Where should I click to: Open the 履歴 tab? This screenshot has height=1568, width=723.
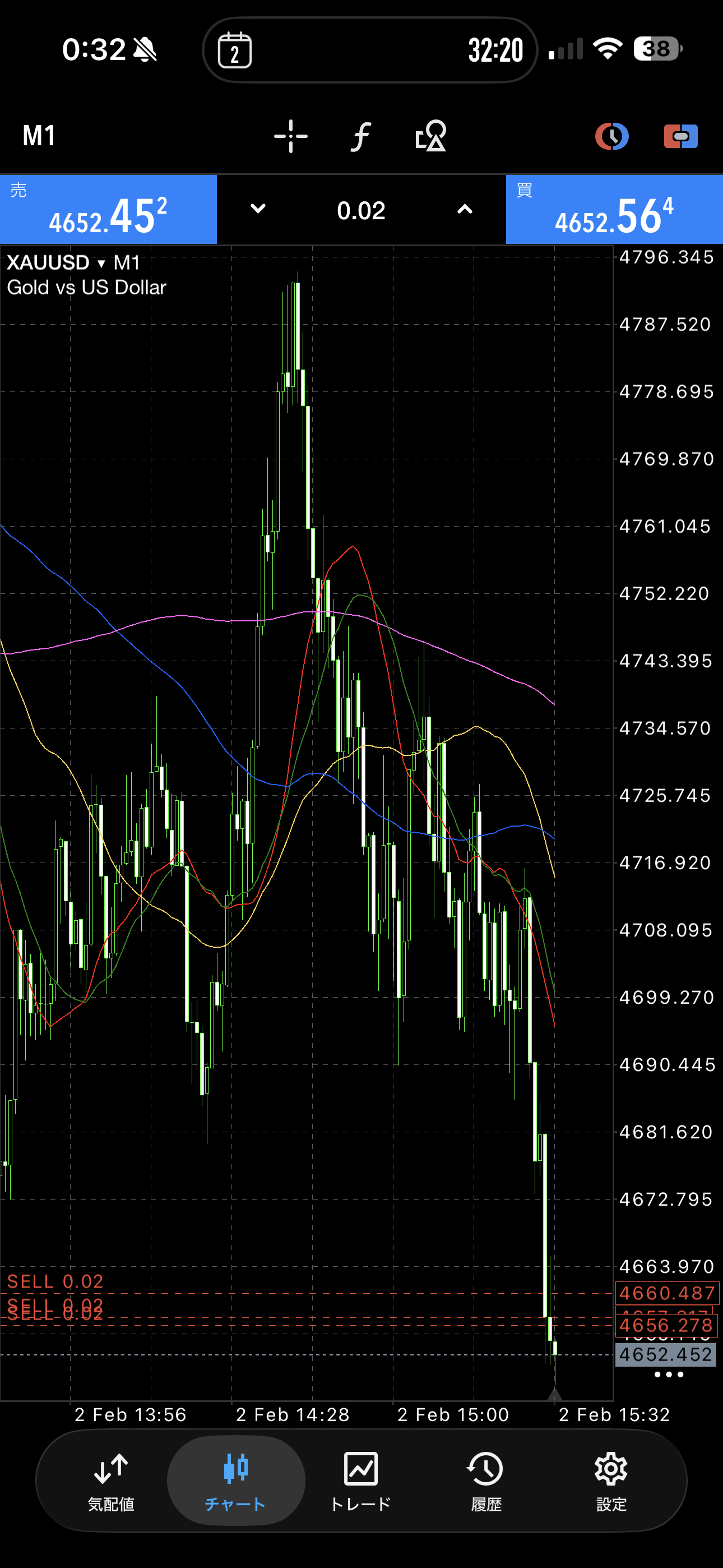[x=486, y=1479]
